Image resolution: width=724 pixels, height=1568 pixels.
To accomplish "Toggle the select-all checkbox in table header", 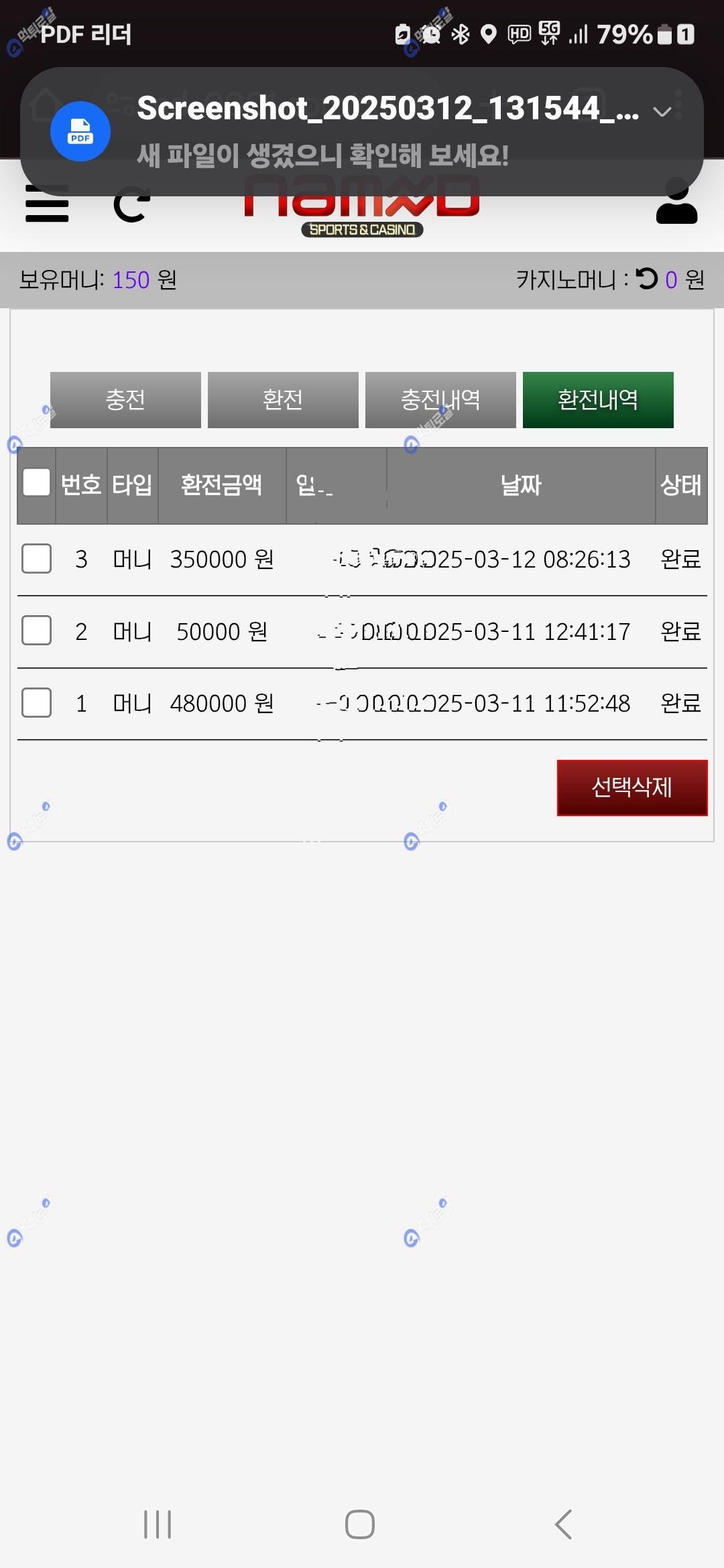I will [x=37, y=482].
